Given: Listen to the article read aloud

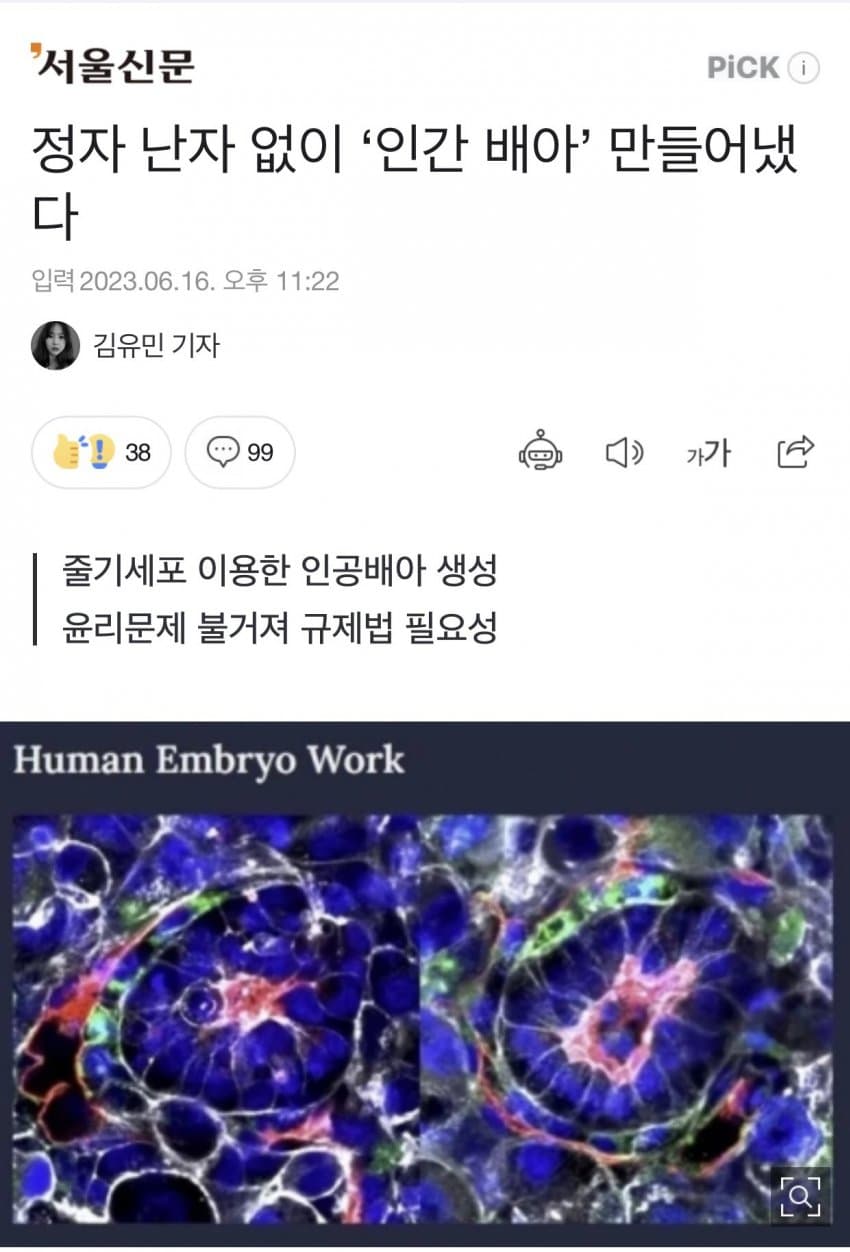Looking at the screenshot, I should click(x=624, y=453).
